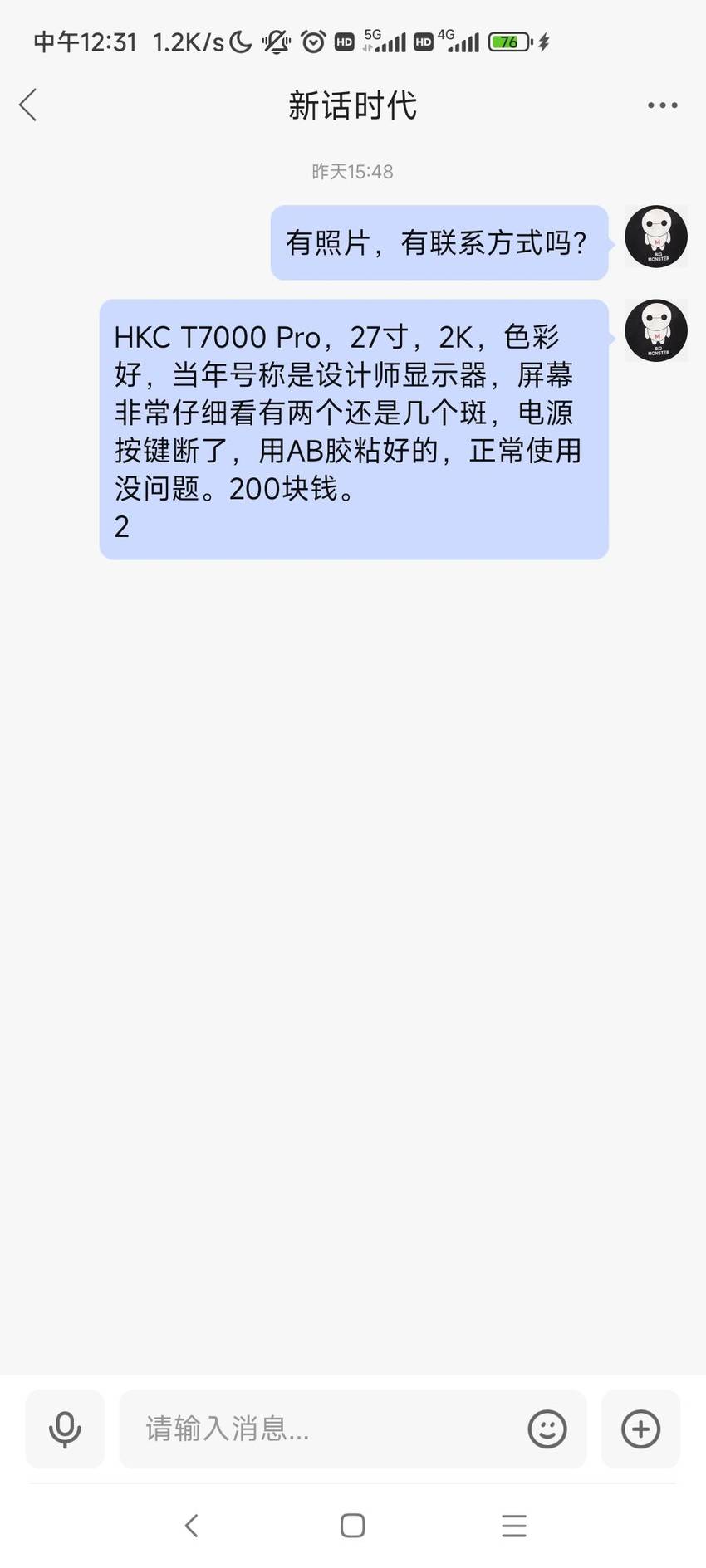Tap the avatar beside 有照片 message
Screen dimensions: 706x1568
coord(656,237)
